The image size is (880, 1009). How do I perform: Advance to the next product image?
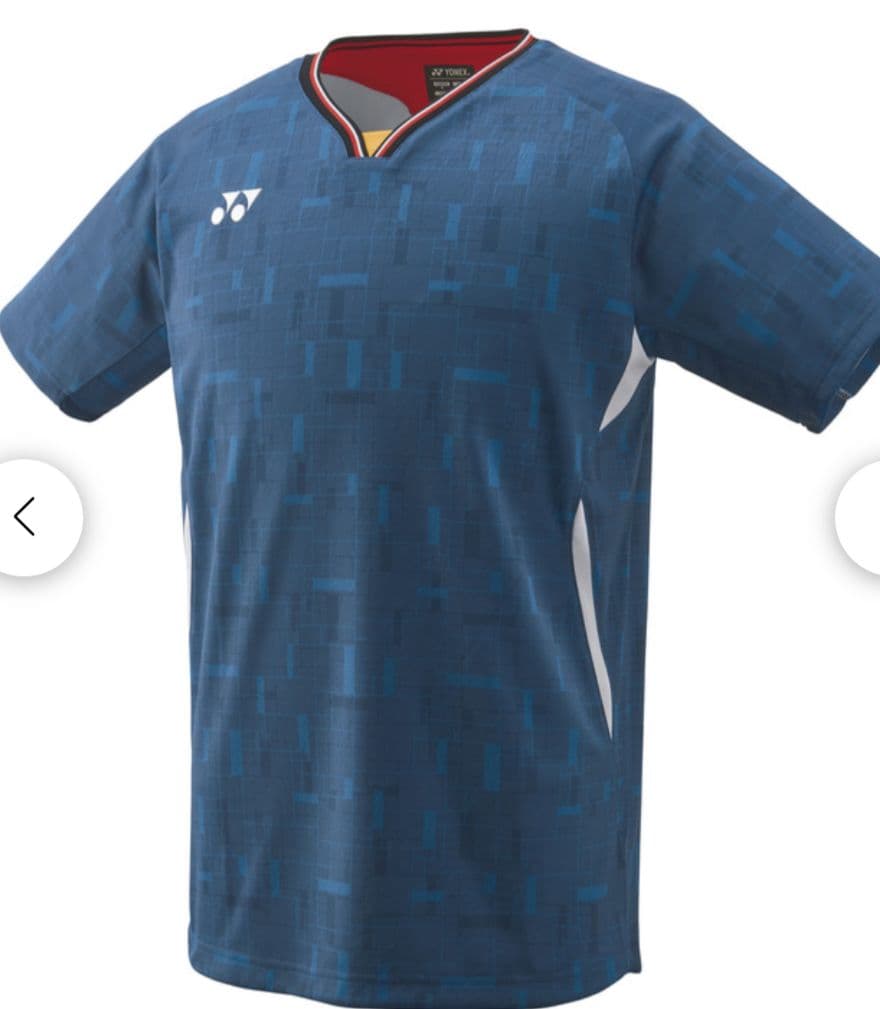point(861,517)
